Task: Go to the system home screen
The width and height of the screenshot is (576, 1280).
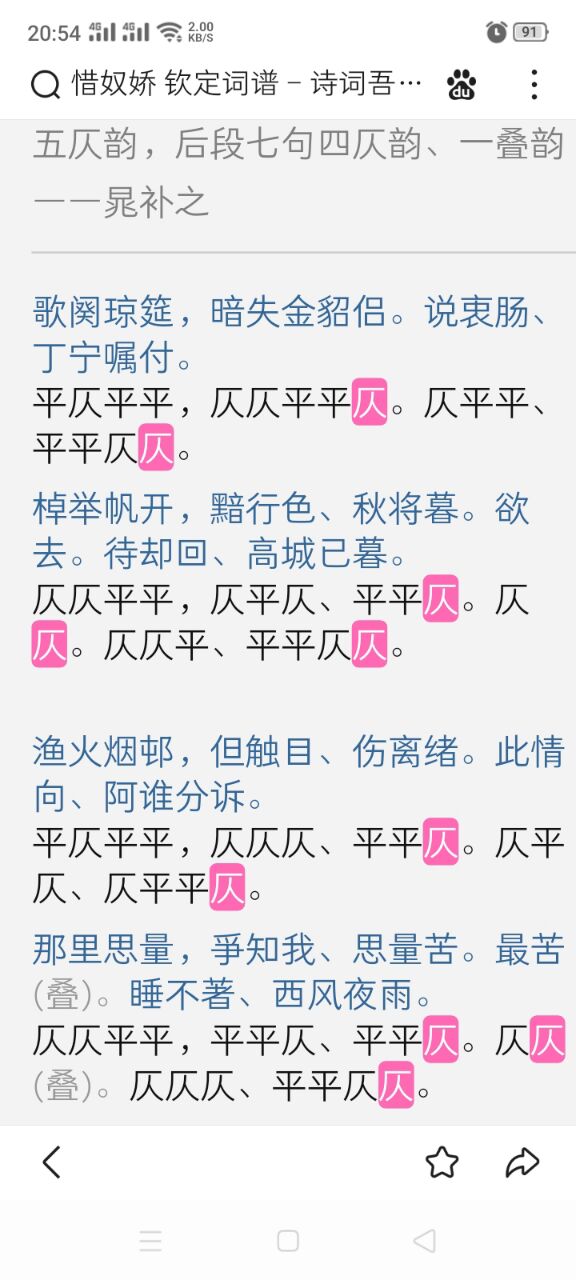Action: [288, 1241]
